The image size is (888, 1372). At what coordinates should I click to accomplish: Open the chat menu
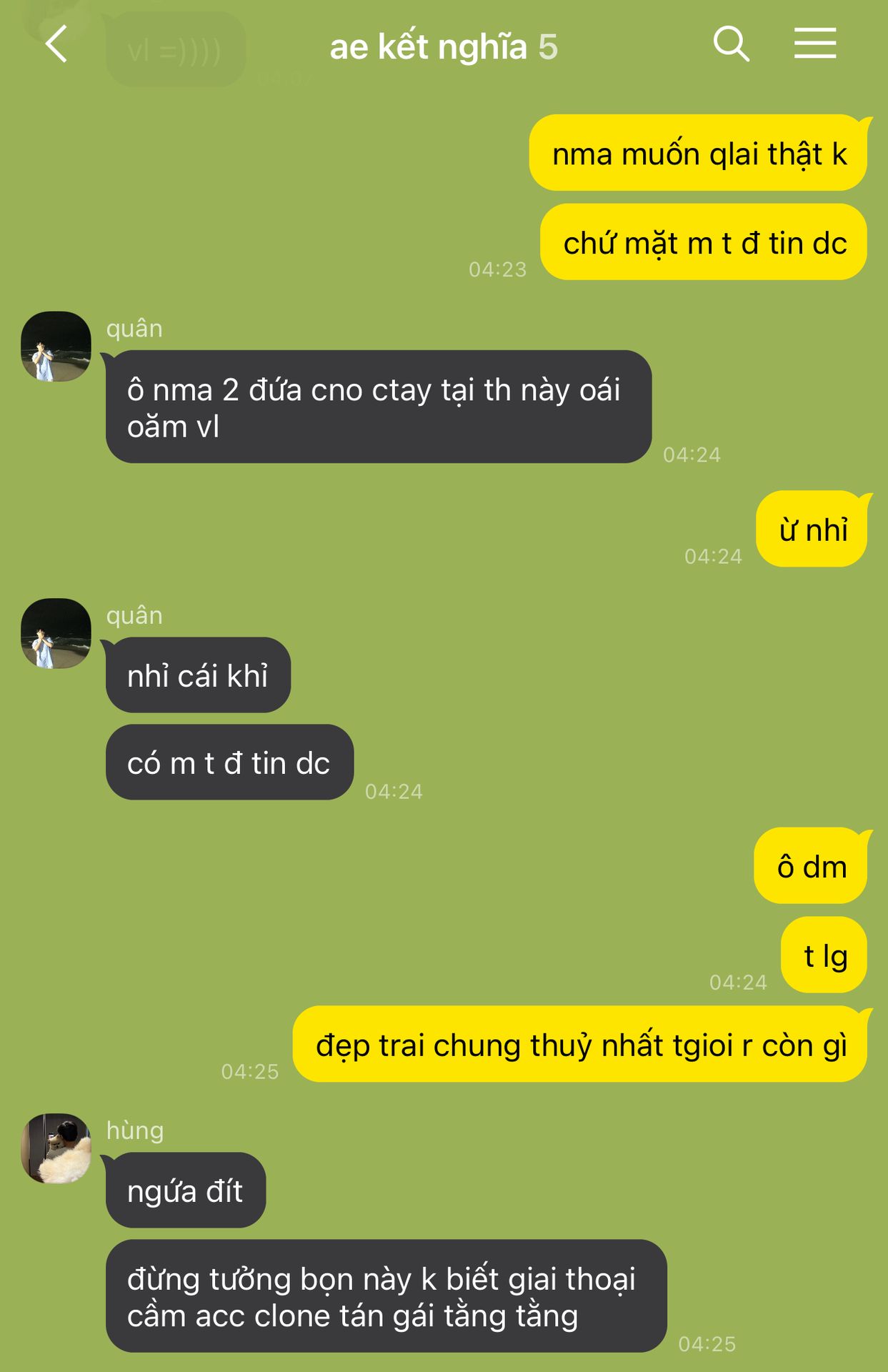tap(814, 44)
